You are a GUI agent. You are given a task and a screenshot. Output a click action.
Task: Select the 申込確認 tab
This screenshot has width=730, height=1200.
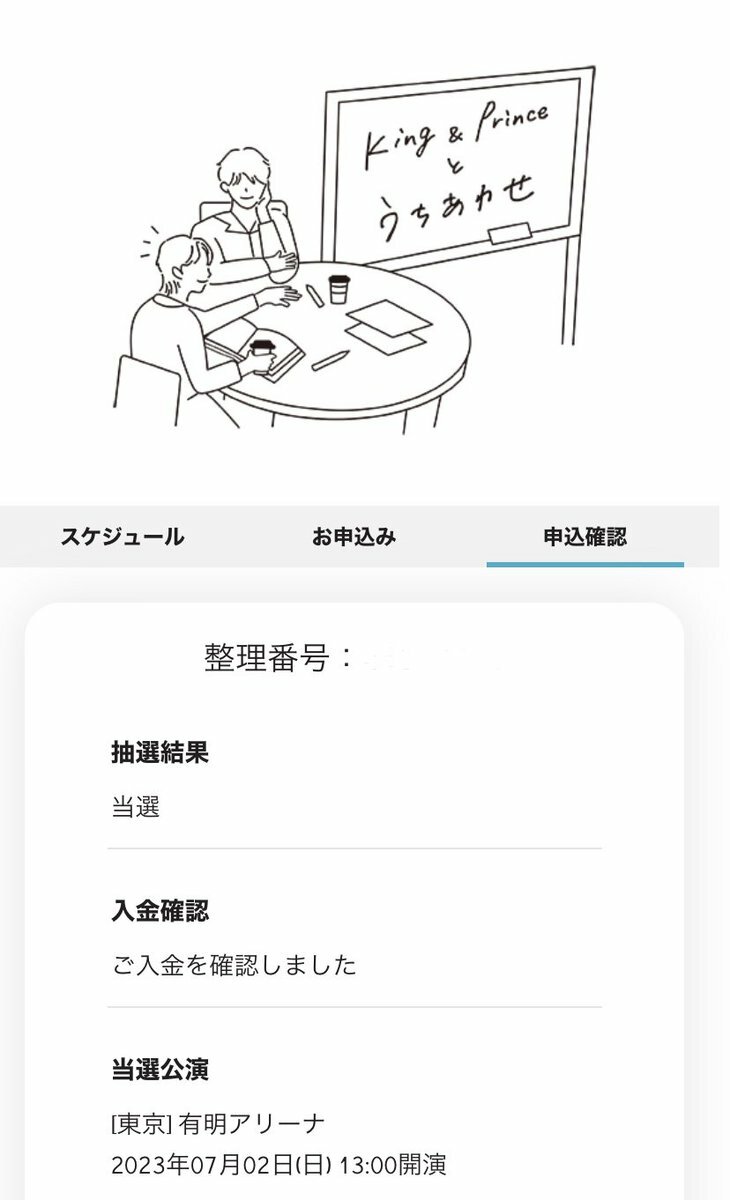[x=585, y=537]
